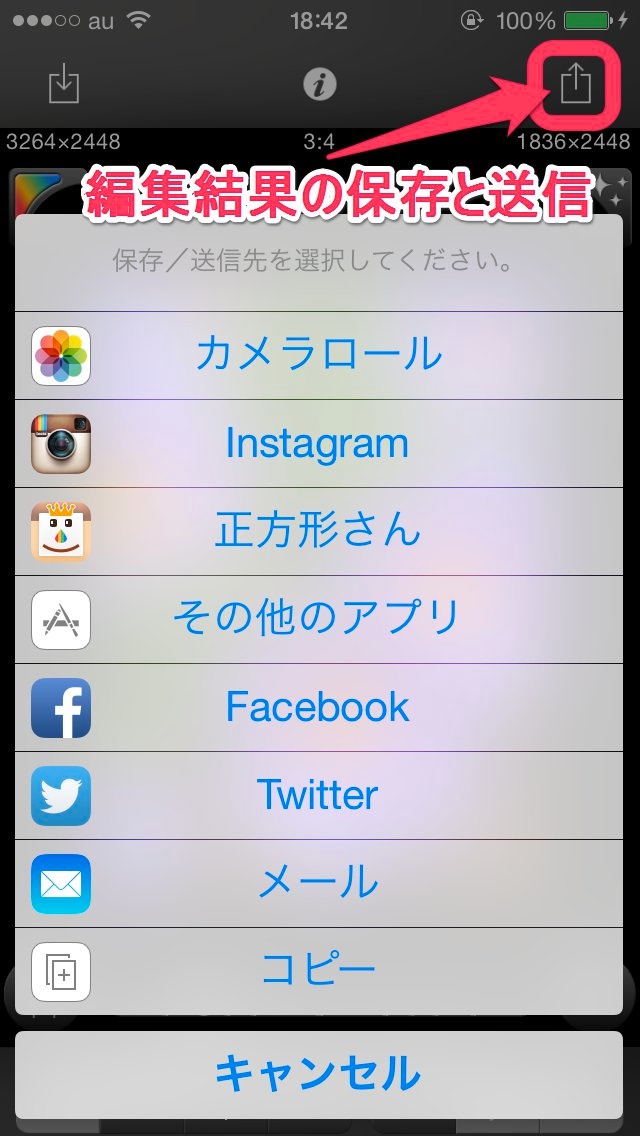Select コピー to copy the image
Image resolution: width=640 pixels, height=1136 pixels.
point(318,970)
